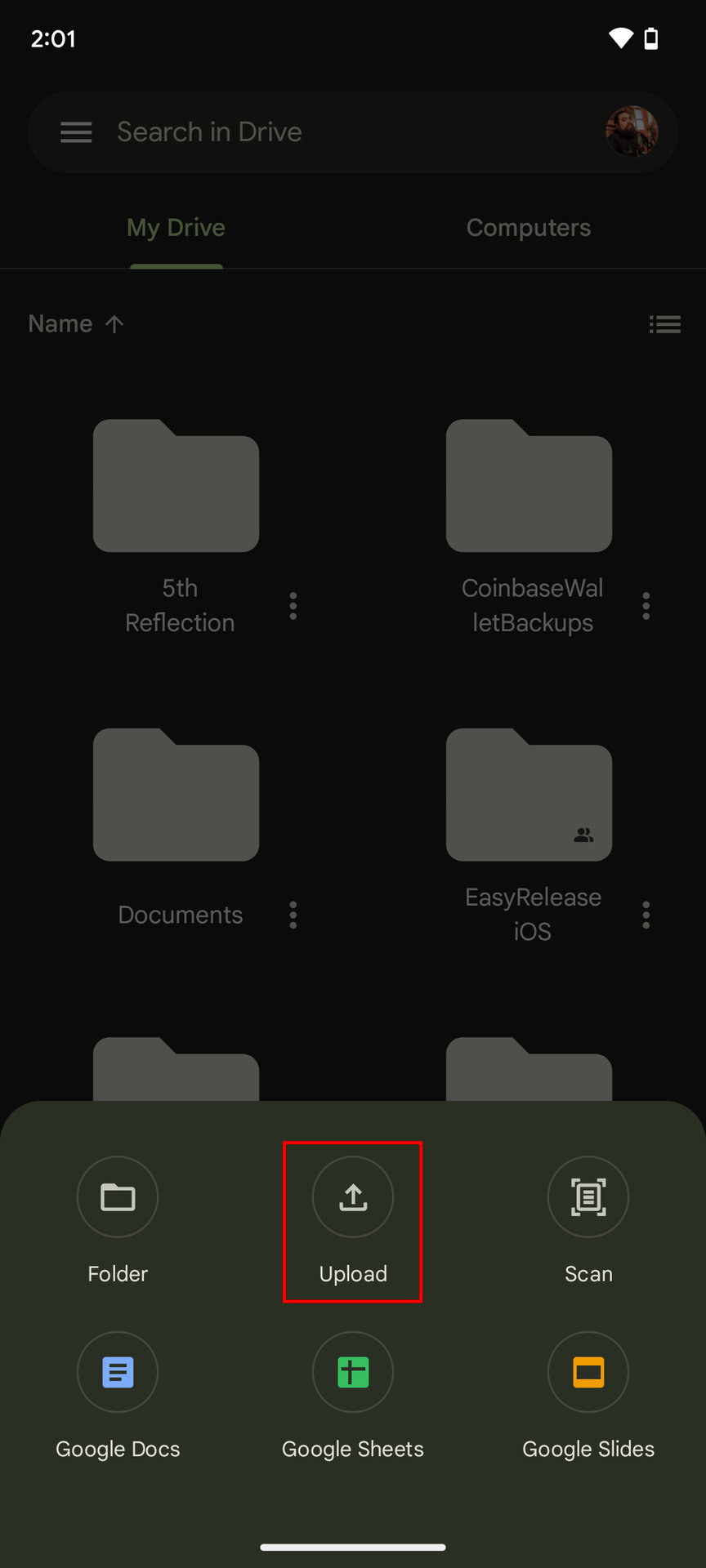Screen dimensions: 706x1568
Task: Create a Google Slides presentation
Action: (x=588, y=1372)
